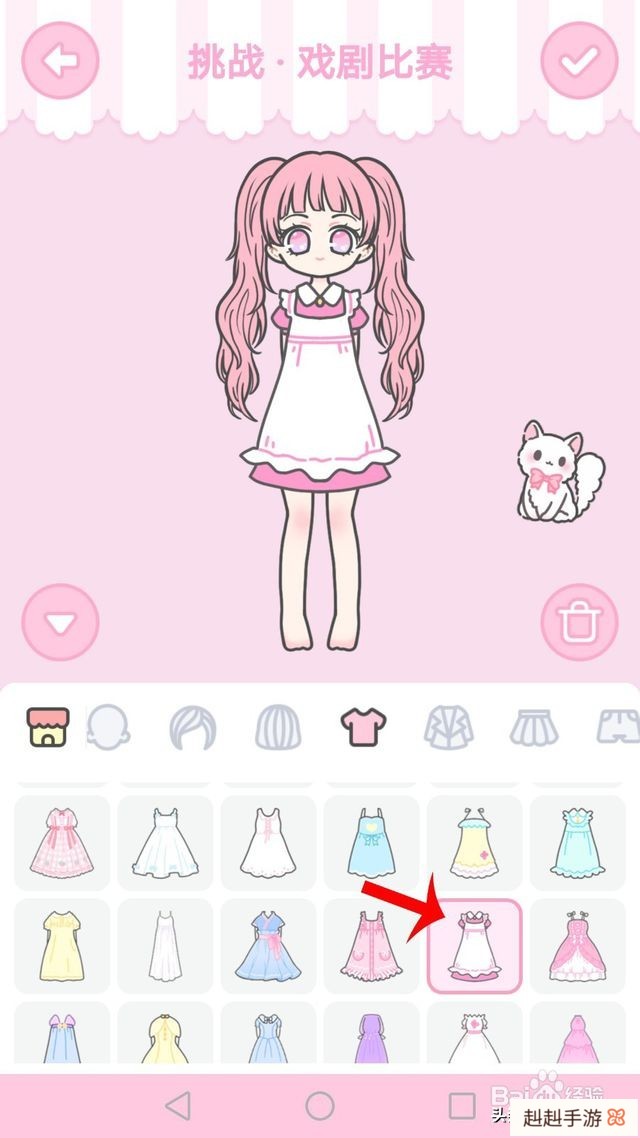Choose the blue dress with yellow bow

coord(371,843)
